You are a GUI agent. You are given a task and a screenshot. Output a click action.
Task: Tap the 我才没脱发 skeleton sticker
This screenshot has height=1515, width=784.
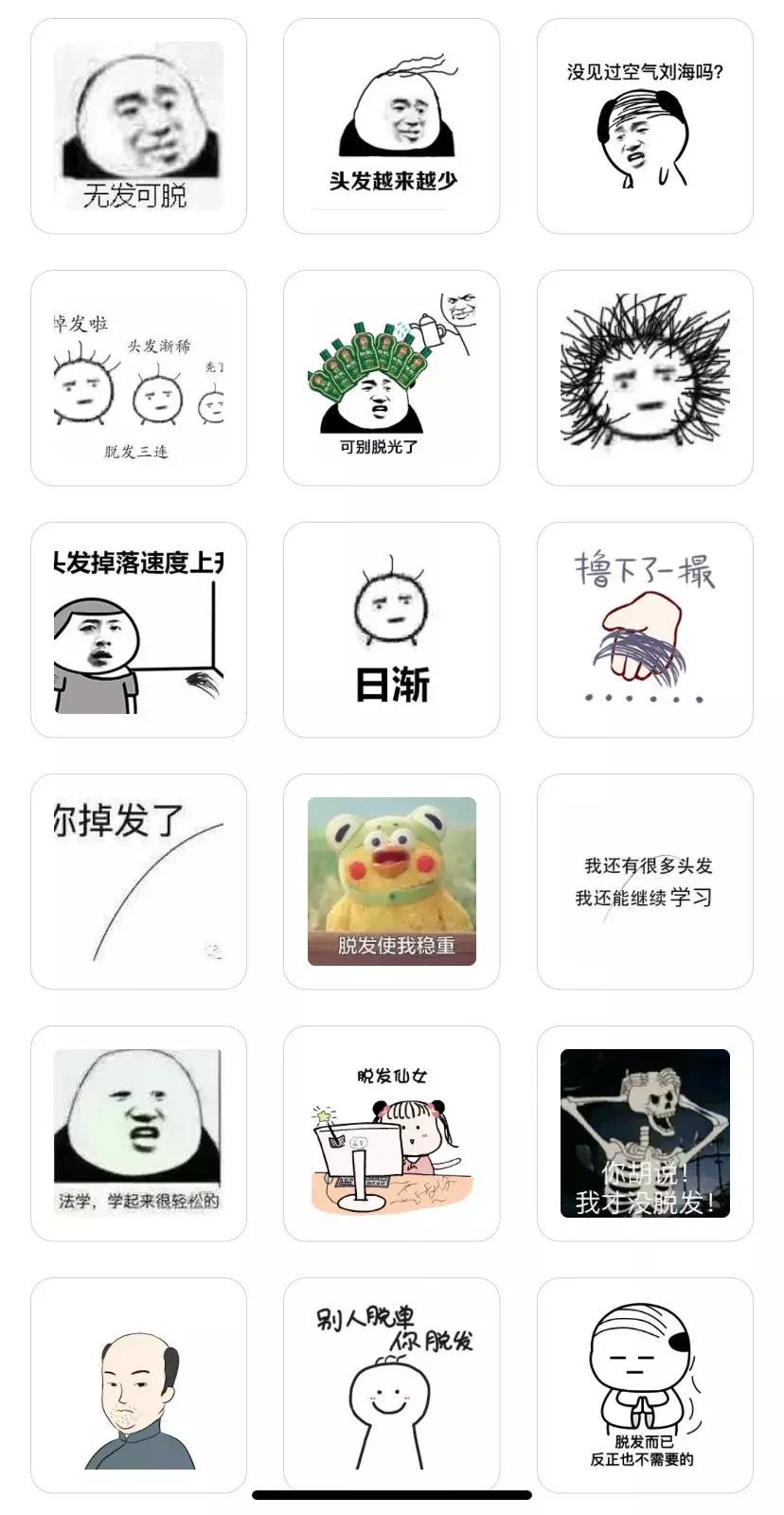click(x=644, y=1132)
